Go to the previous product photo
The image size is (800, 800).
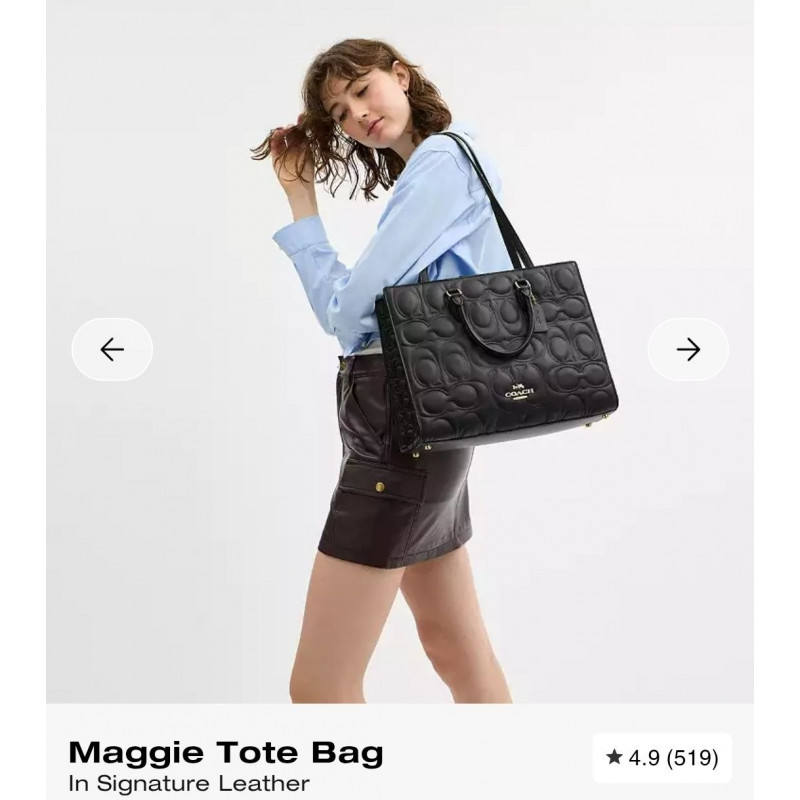click(x=112, y=349)
